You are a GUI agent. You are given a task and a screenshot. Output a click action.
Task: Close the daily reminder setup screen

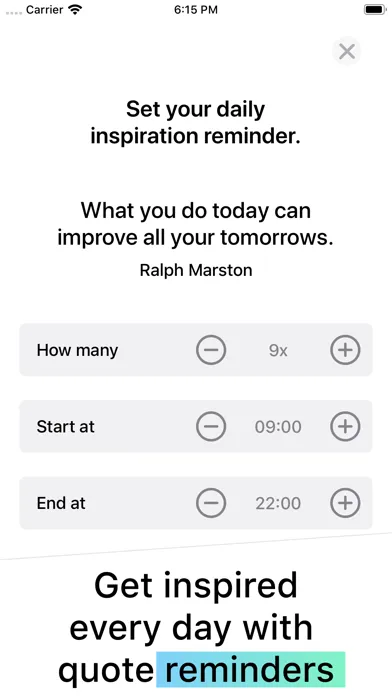[346, 51]
